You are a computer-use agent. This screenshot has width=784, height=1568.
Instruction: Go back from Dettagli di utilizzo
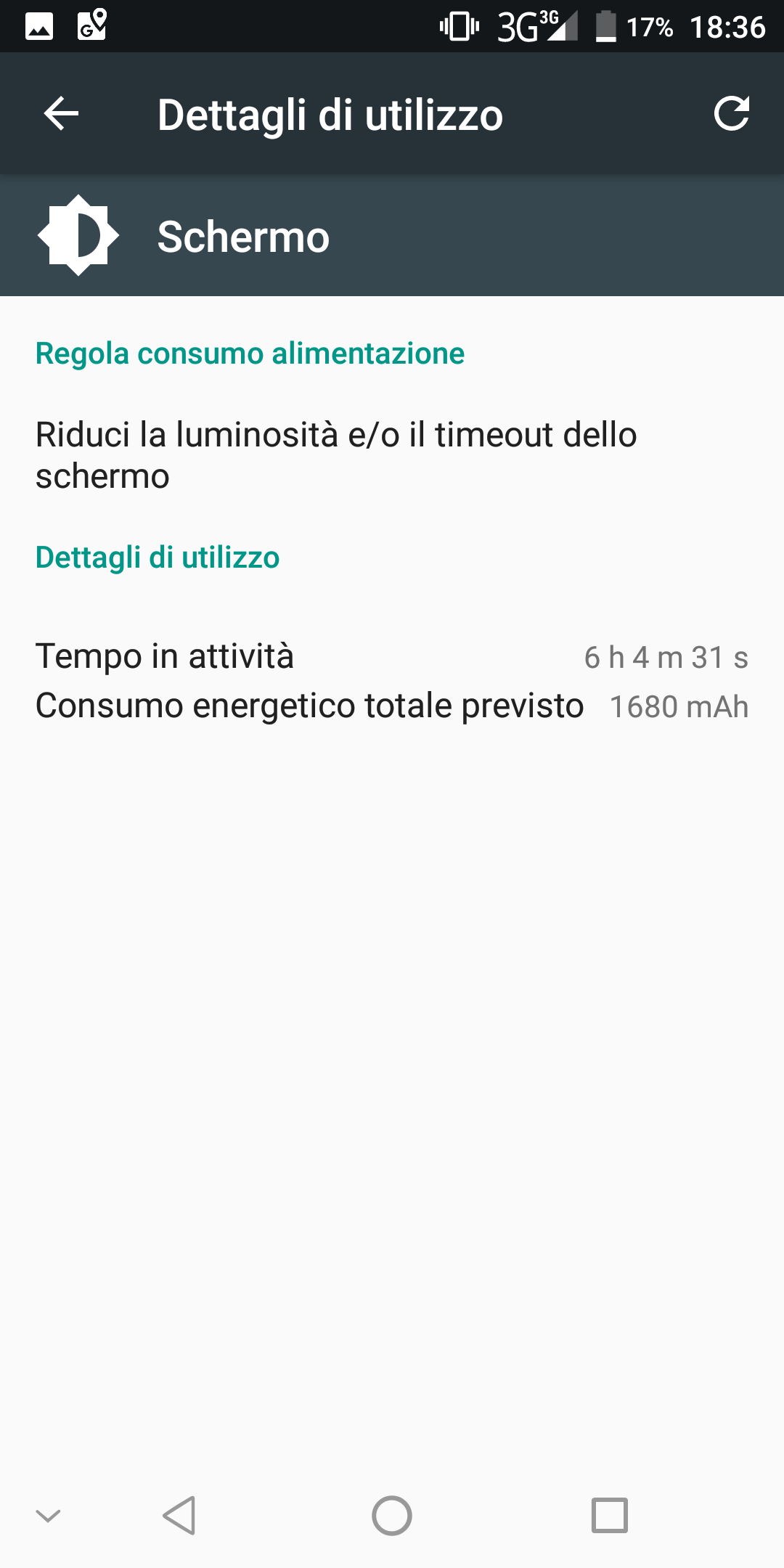(x=61, y=114)
